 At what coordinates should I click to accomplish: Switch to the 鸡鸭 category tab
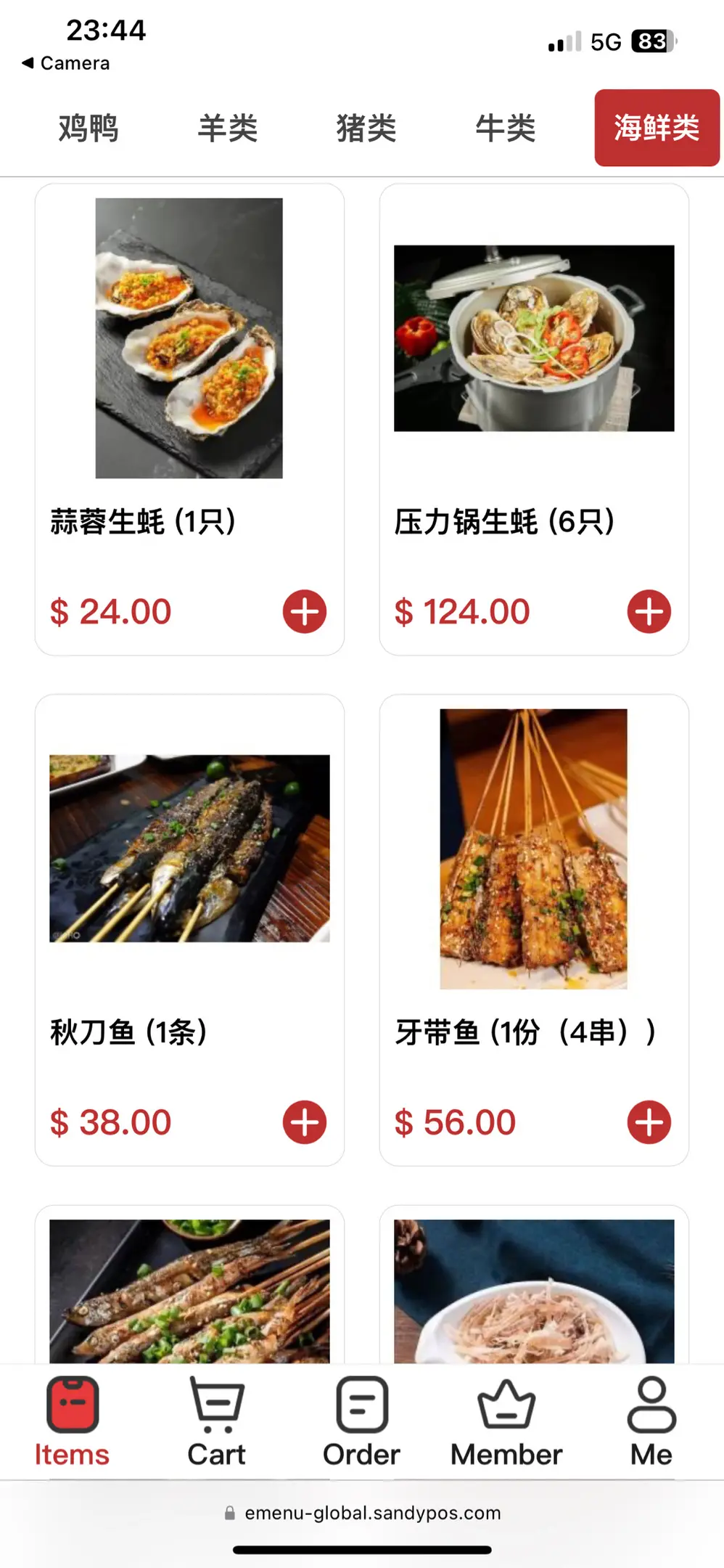89,128
